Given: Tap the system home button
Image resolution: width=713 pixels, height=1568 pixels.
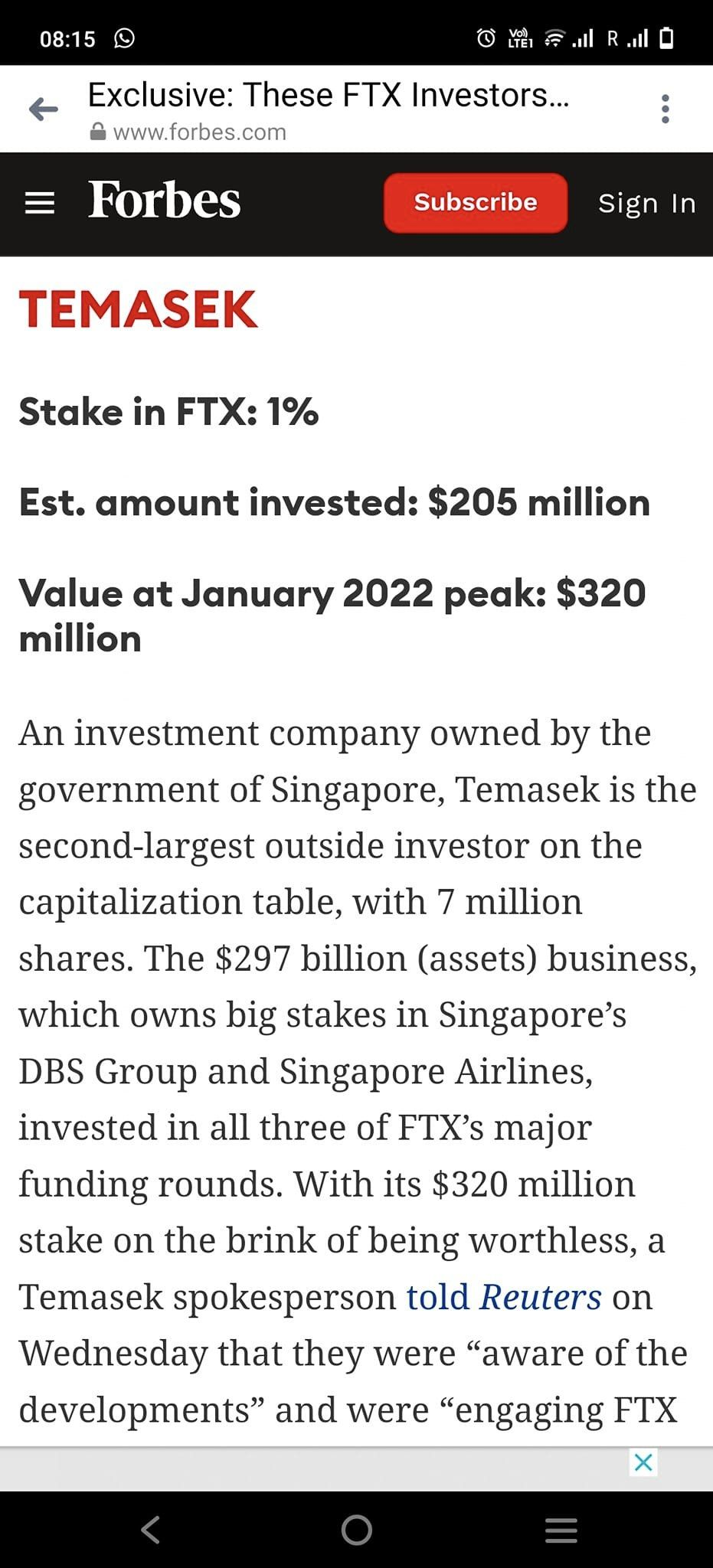Looking at the screenshot, I should (x=356, y=1530).
